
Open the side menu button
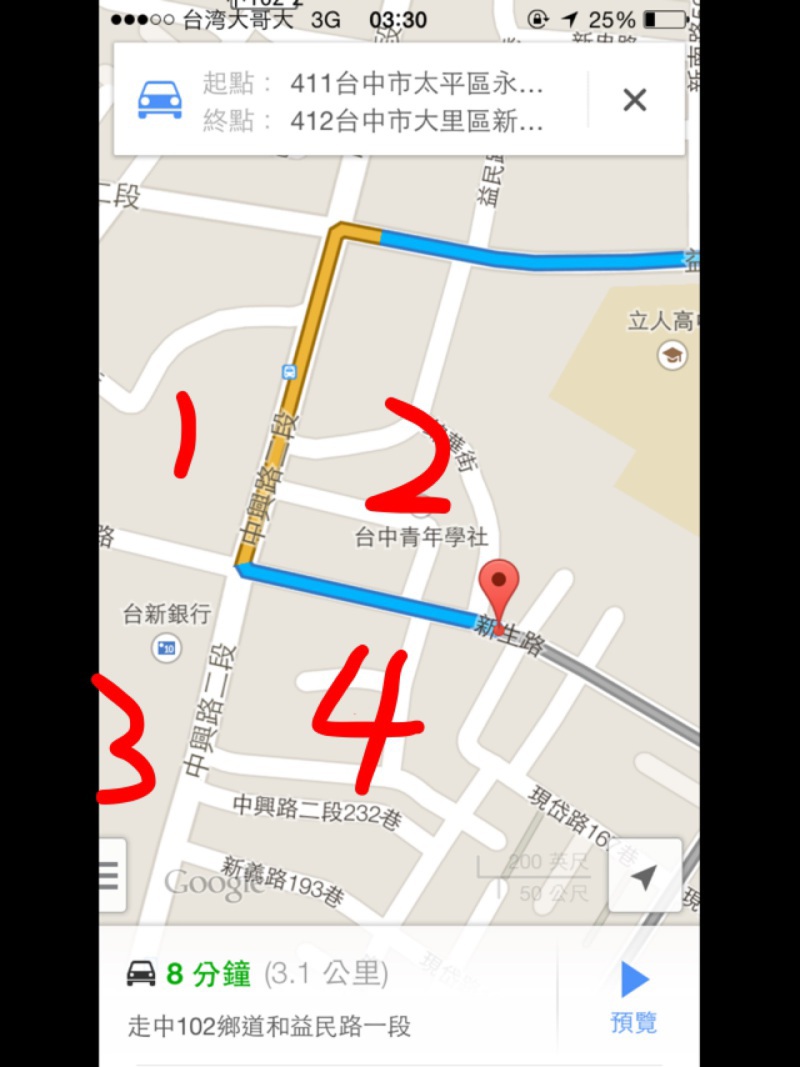point(110,877)
